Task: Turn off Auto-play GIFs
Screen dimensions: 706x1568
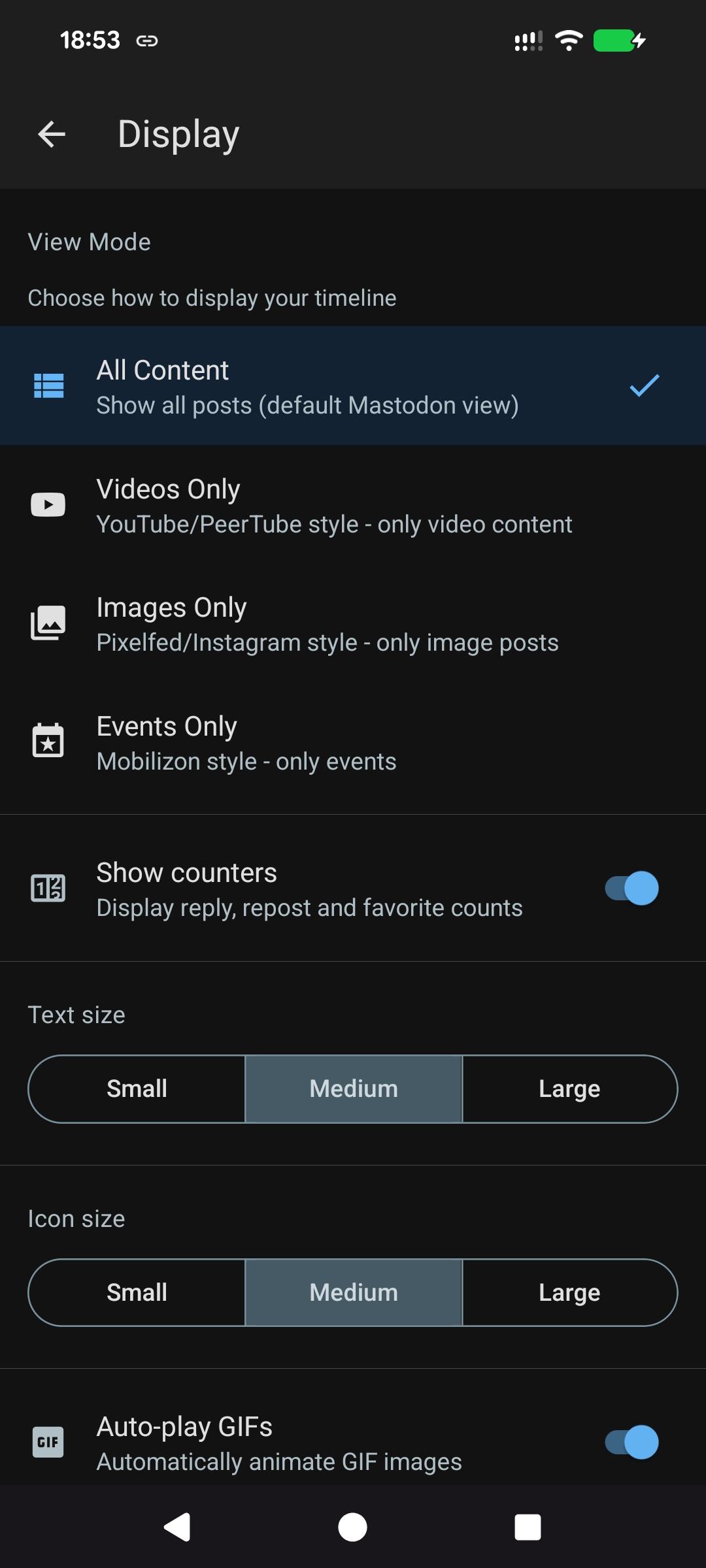Action: click(x=631, y=1443)
